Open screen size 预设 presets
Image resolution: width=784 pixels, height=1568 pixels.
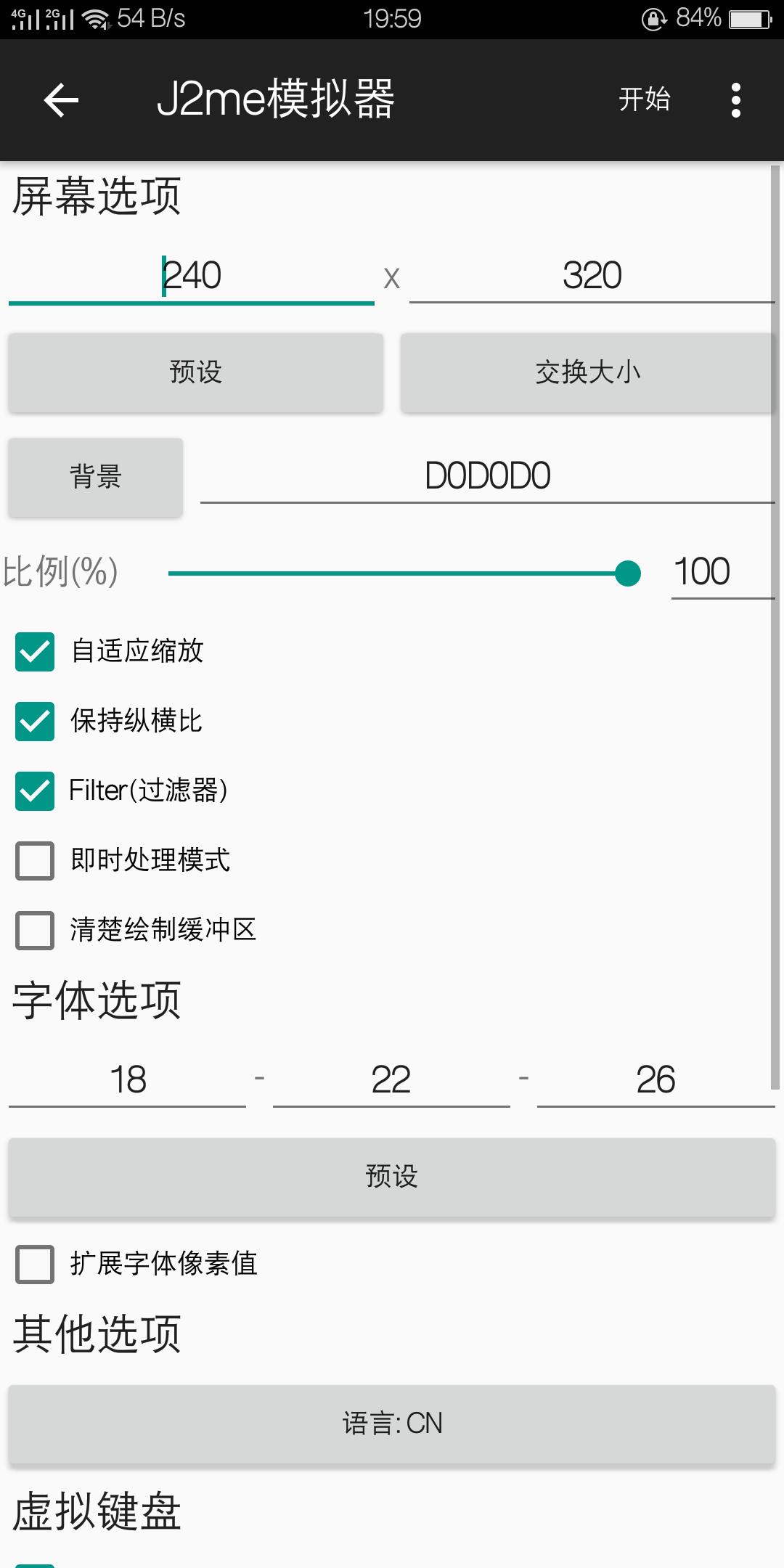pyautogui.click(x=195, y=372)
